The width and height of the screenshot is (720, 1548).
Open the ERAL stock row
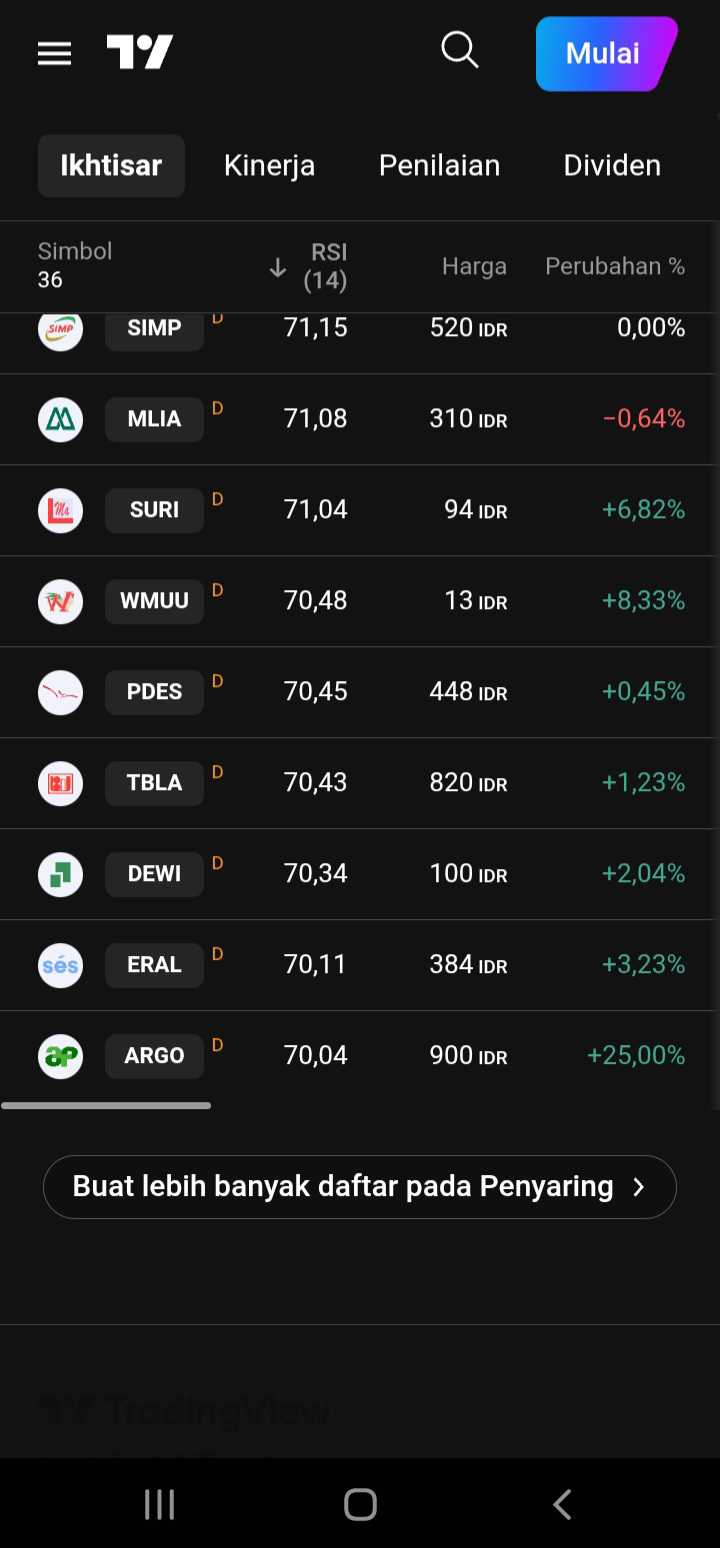360,965
